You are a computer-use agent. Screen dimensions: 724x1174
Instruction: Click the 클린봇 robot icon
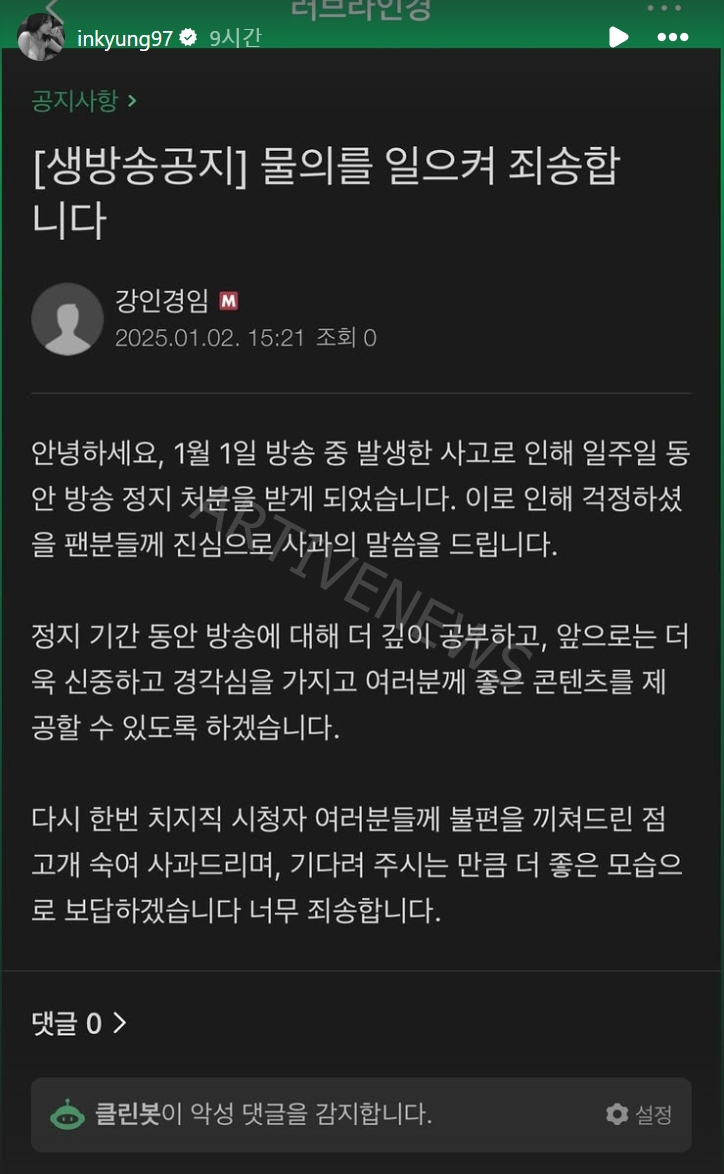point(65,1115)
